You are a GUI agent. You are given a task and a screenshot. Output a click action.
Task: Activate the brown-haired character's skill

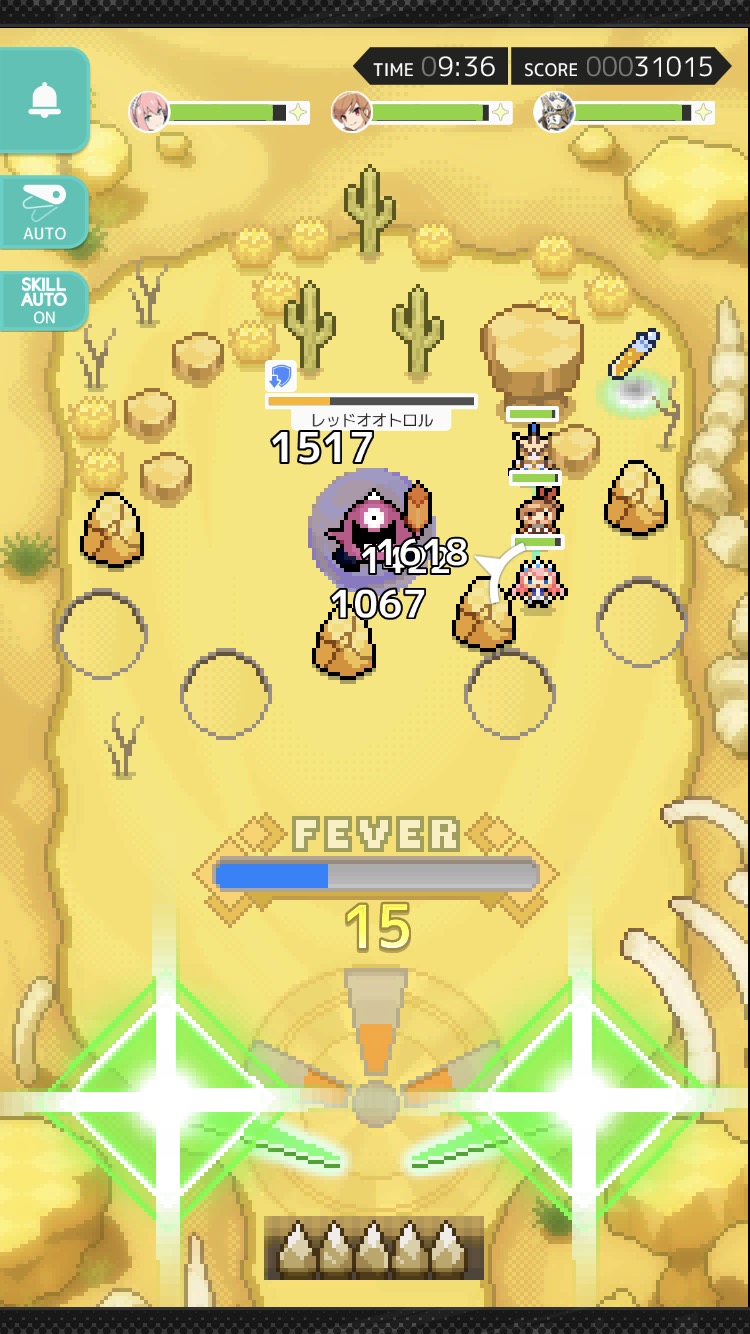click(352, 112)
